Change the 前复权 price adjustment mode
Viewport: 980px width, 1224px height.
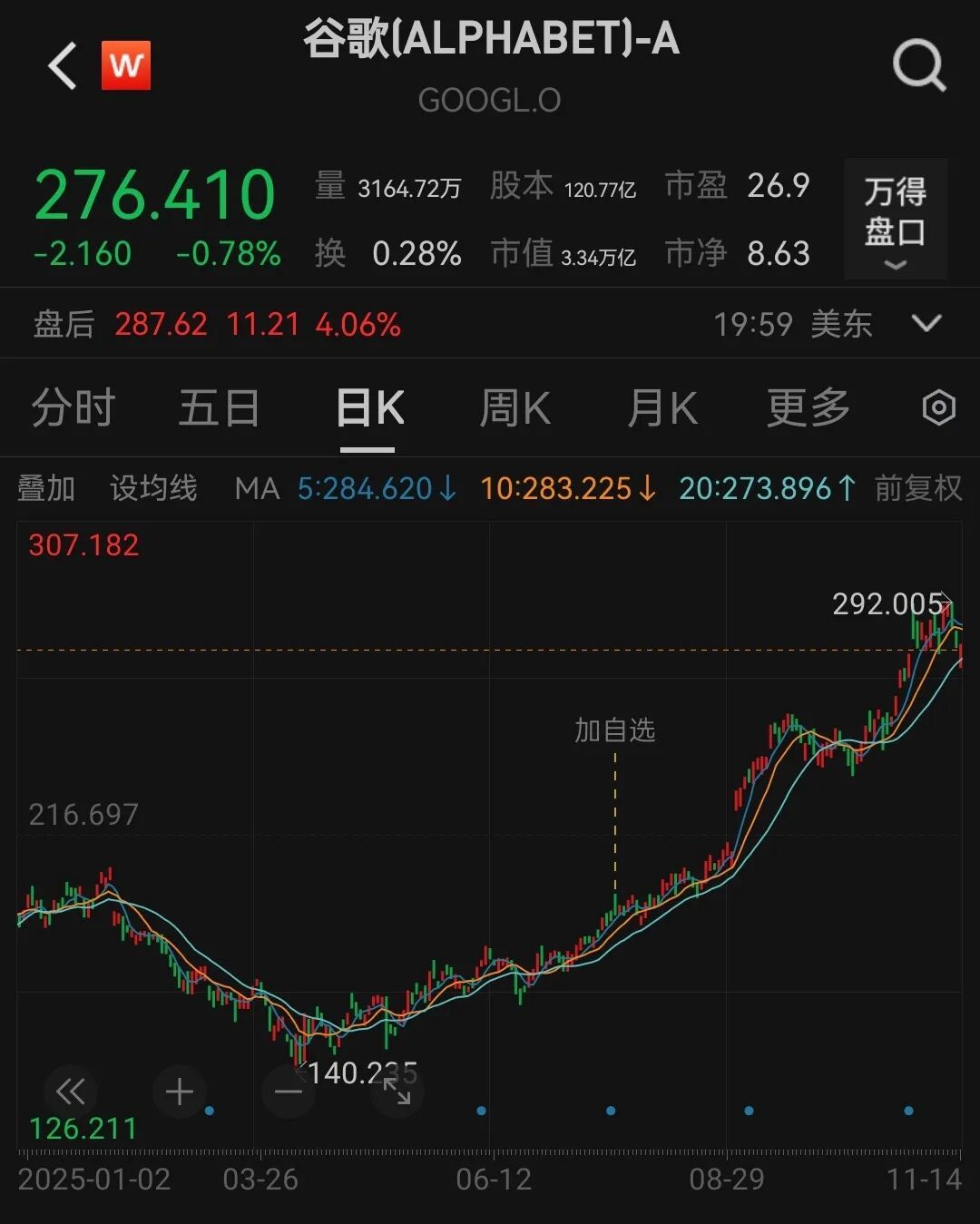click(x=917, y=488)
